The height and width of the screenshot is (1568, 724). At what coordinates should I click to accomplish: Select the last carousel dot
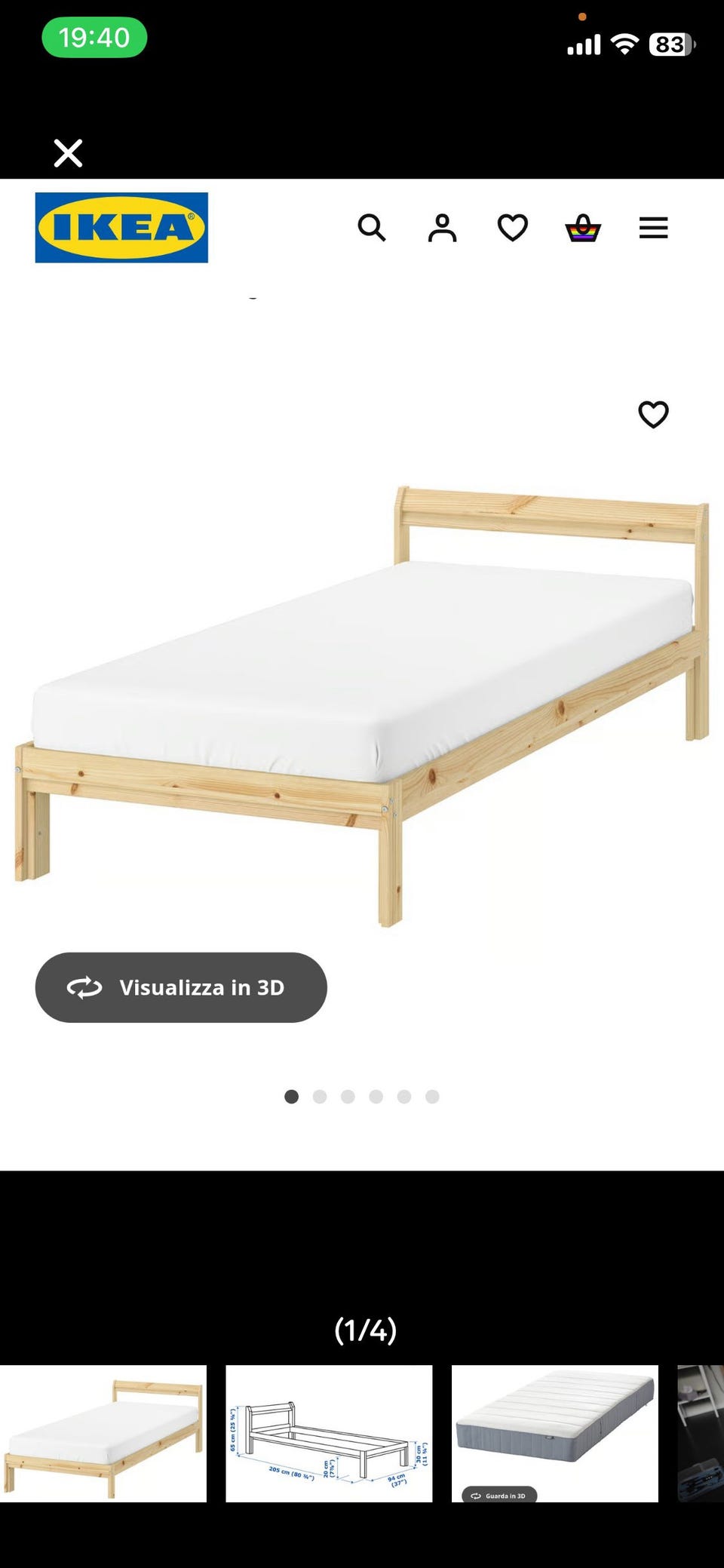point(431,1097)
